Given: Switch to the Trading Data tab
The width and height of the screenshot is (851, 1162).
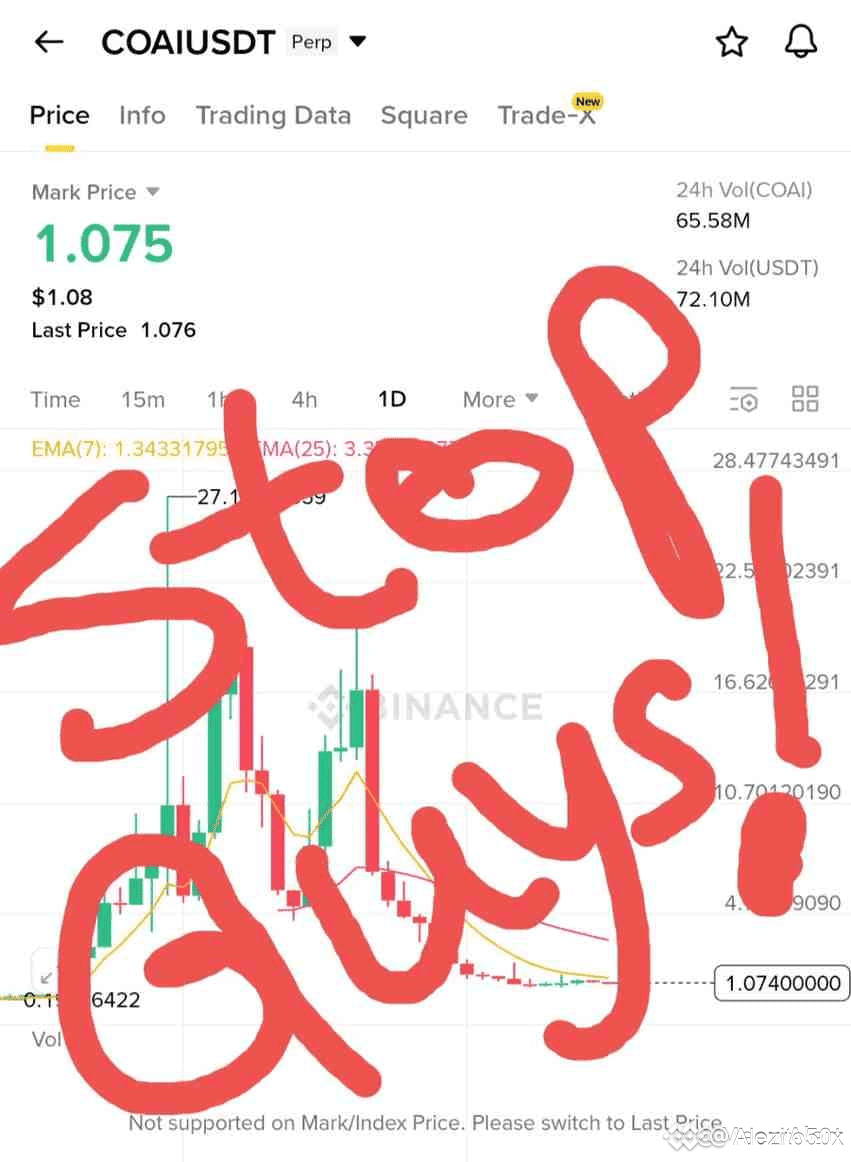Looking at the screenshot, I should (x=274, y=116).
